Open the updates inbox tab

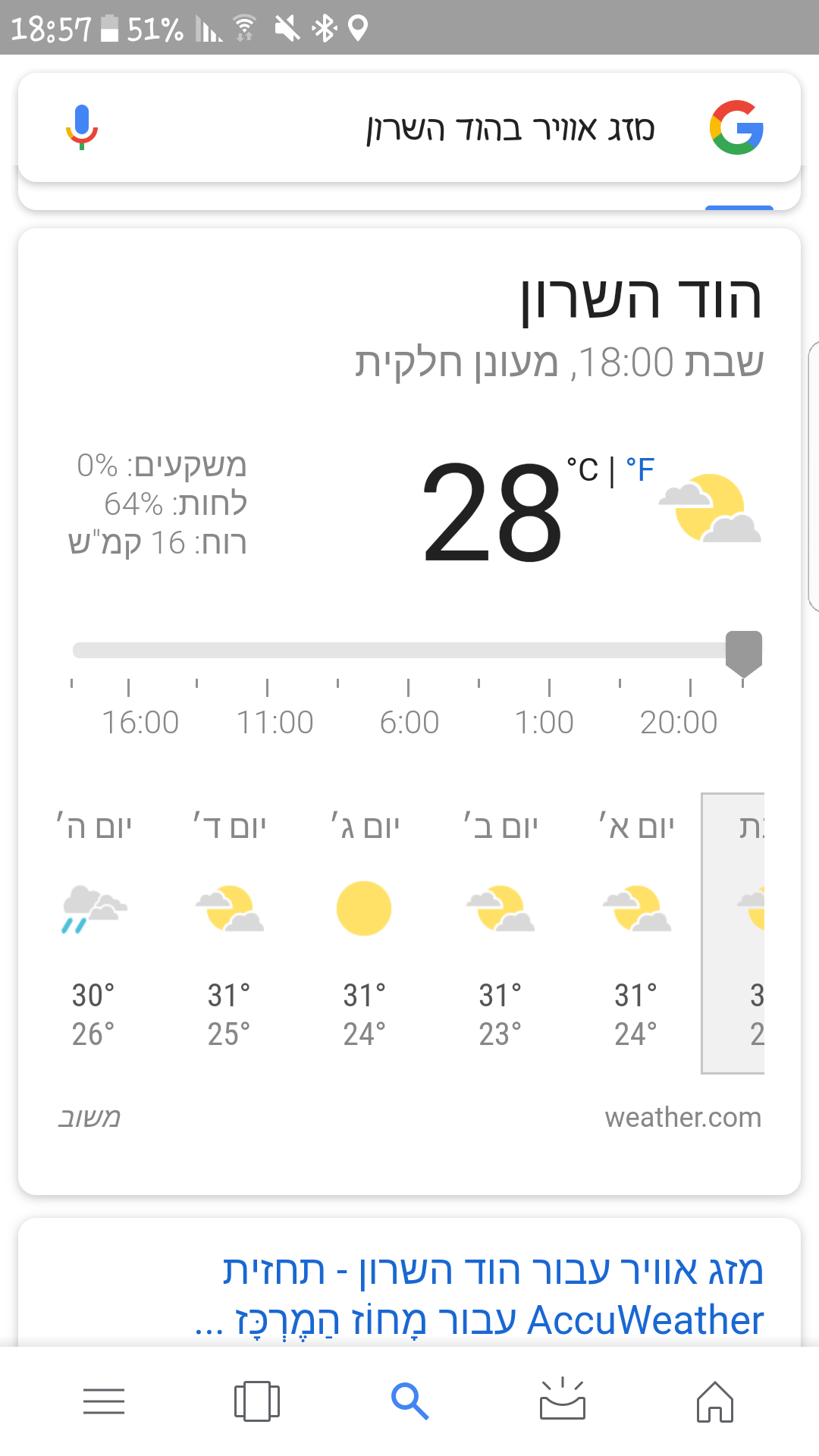click(x=562, y=1401)
